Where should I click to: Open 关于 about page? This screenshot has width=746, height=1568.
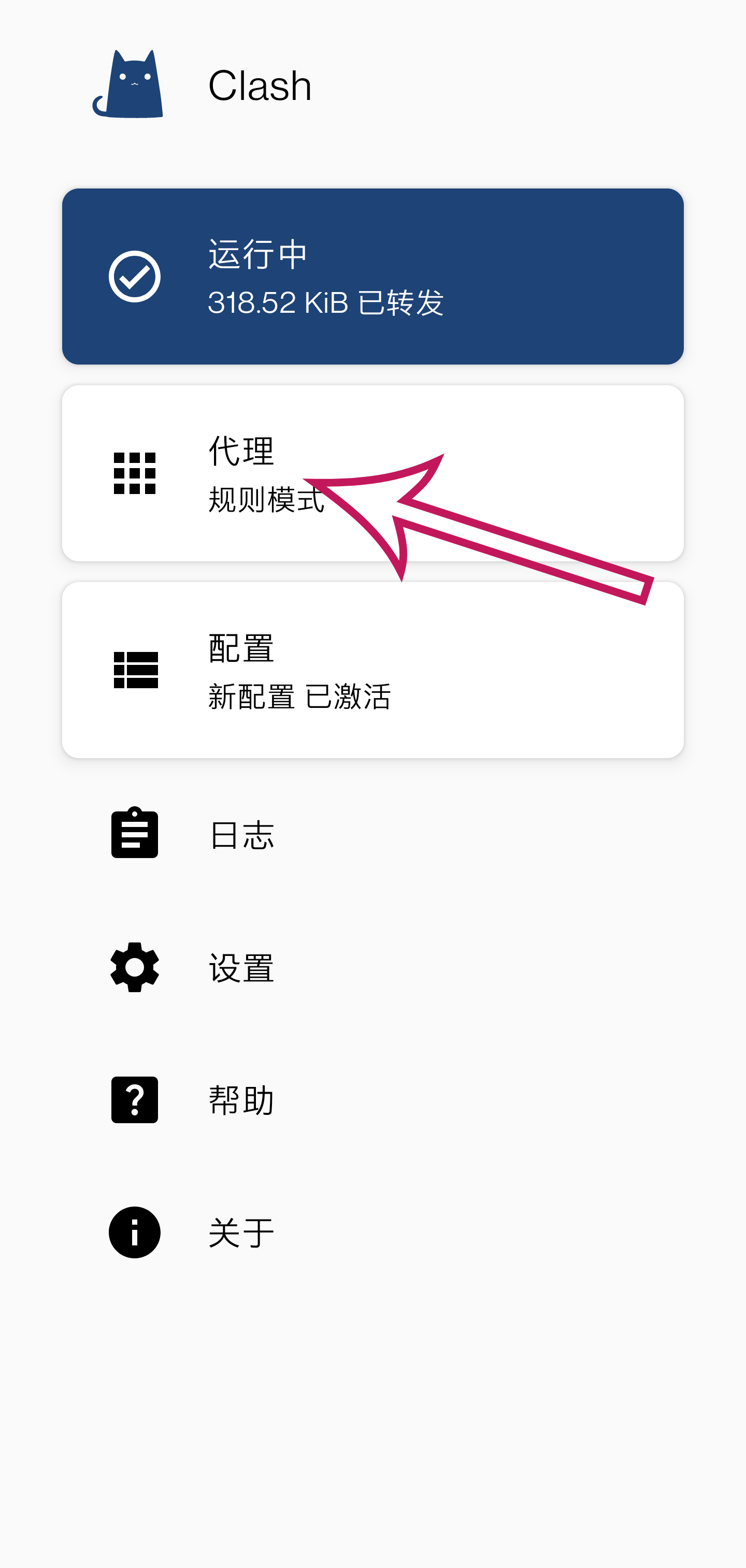pyautogui.click(x=372, y=1232)
